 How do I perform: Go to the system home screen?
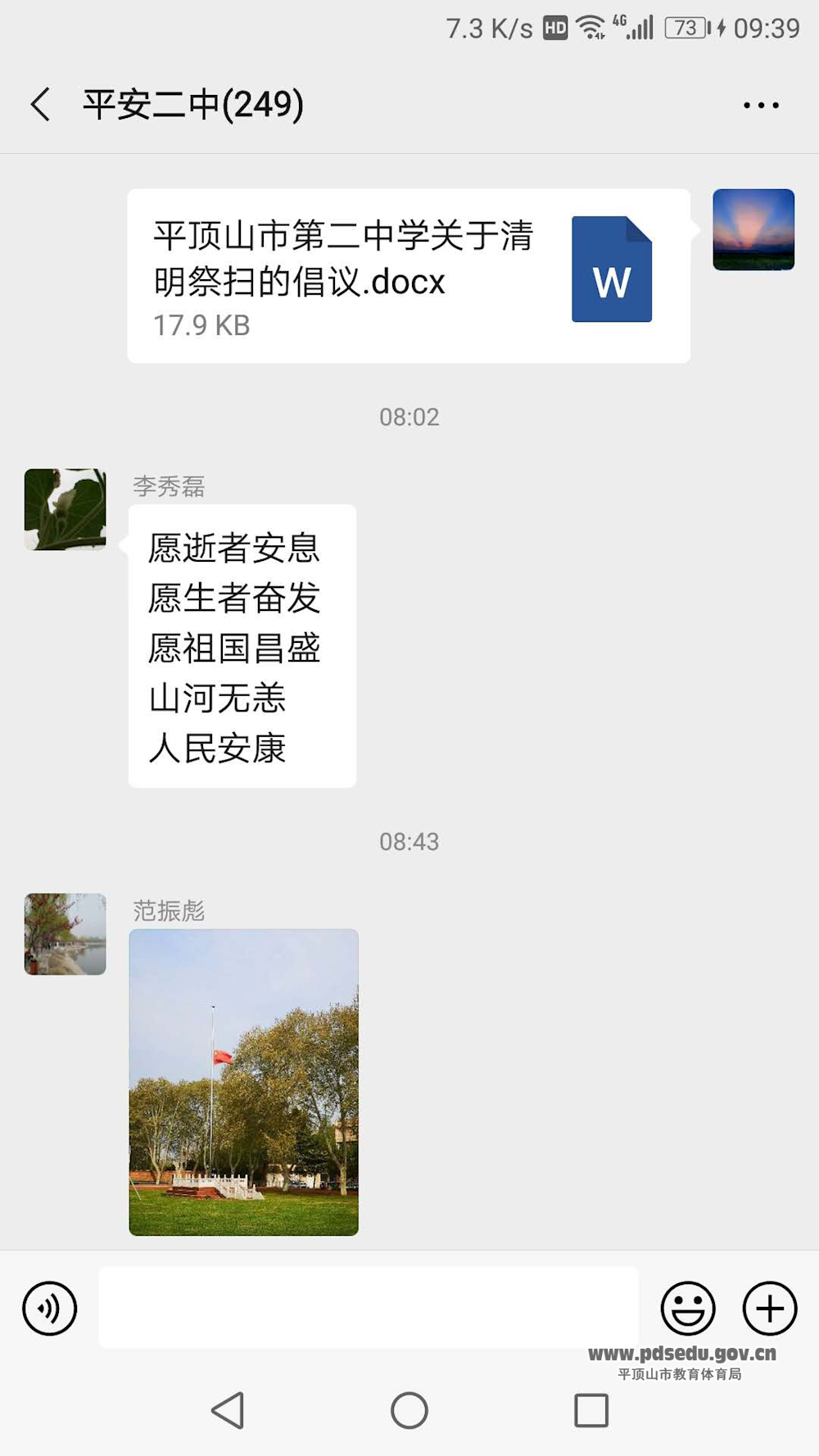point(409,1410)
